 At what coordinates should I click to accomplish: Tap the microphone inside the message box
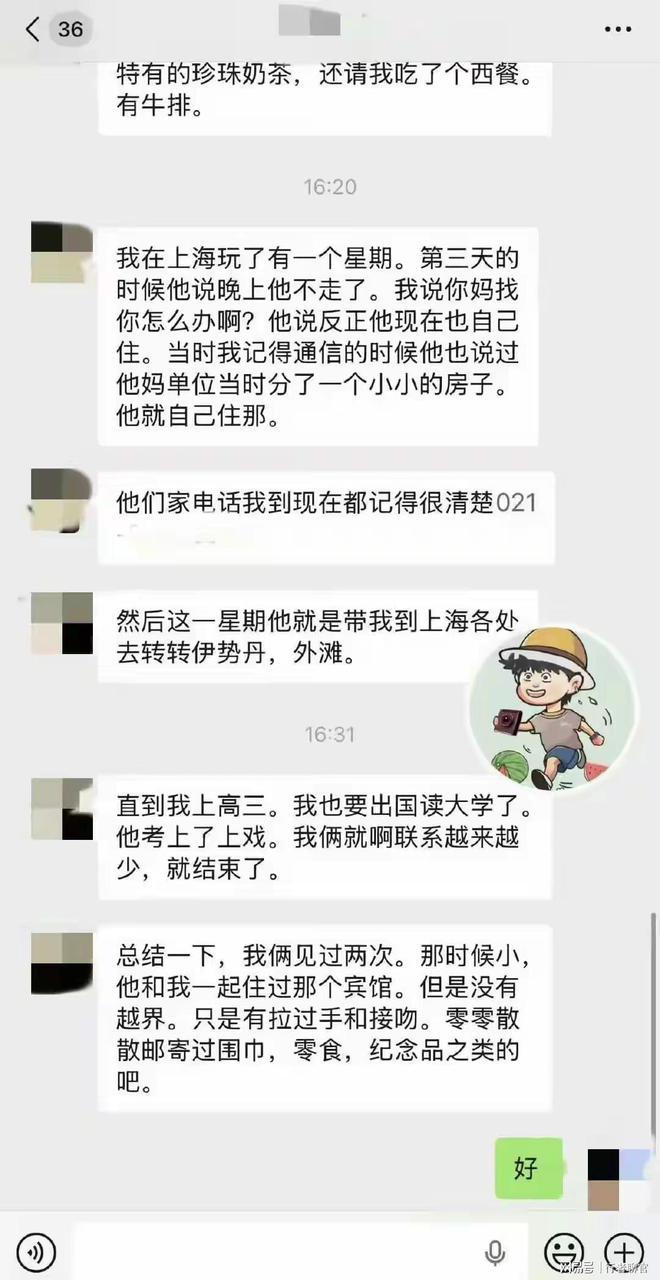(494, 1251)
